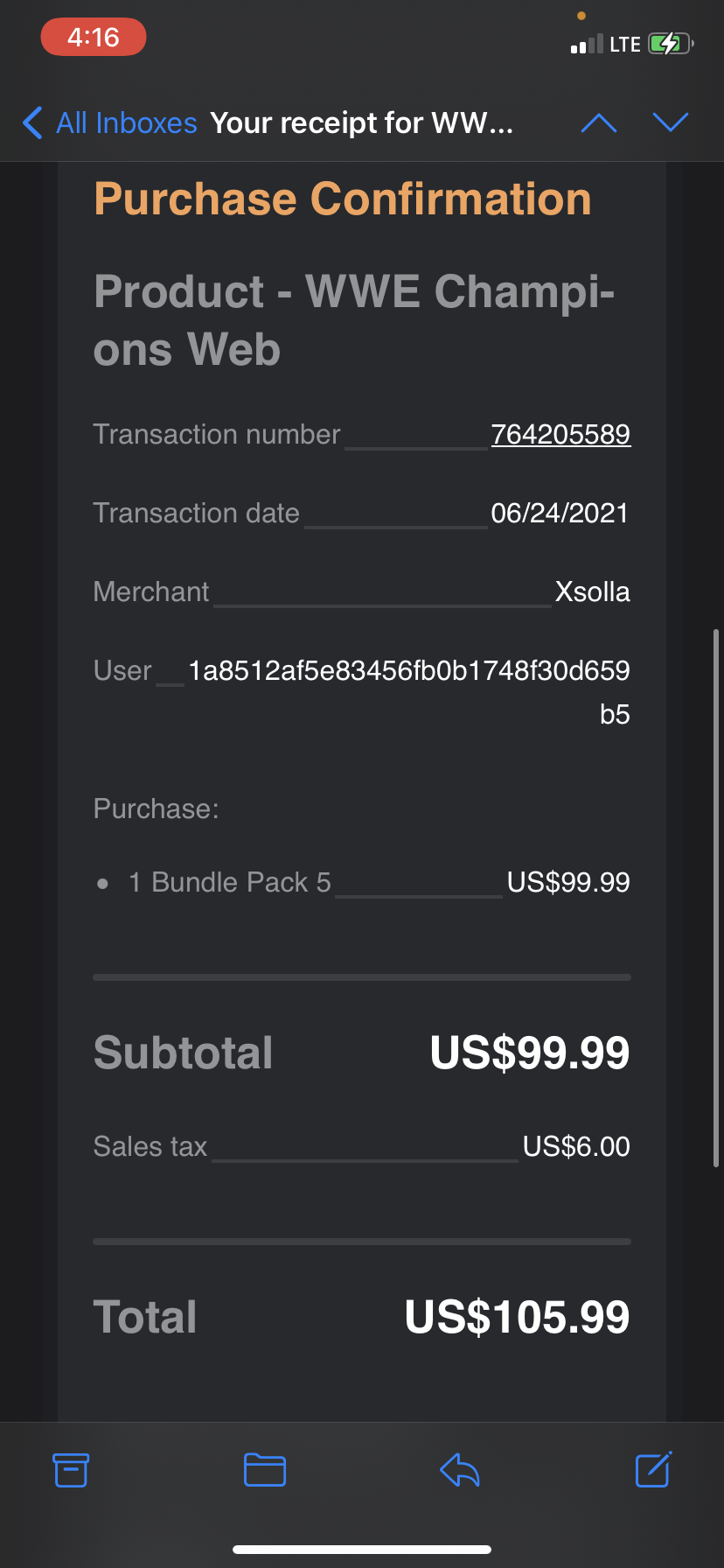Compose a new email

pyautogui.click(x=653, y=1470)
